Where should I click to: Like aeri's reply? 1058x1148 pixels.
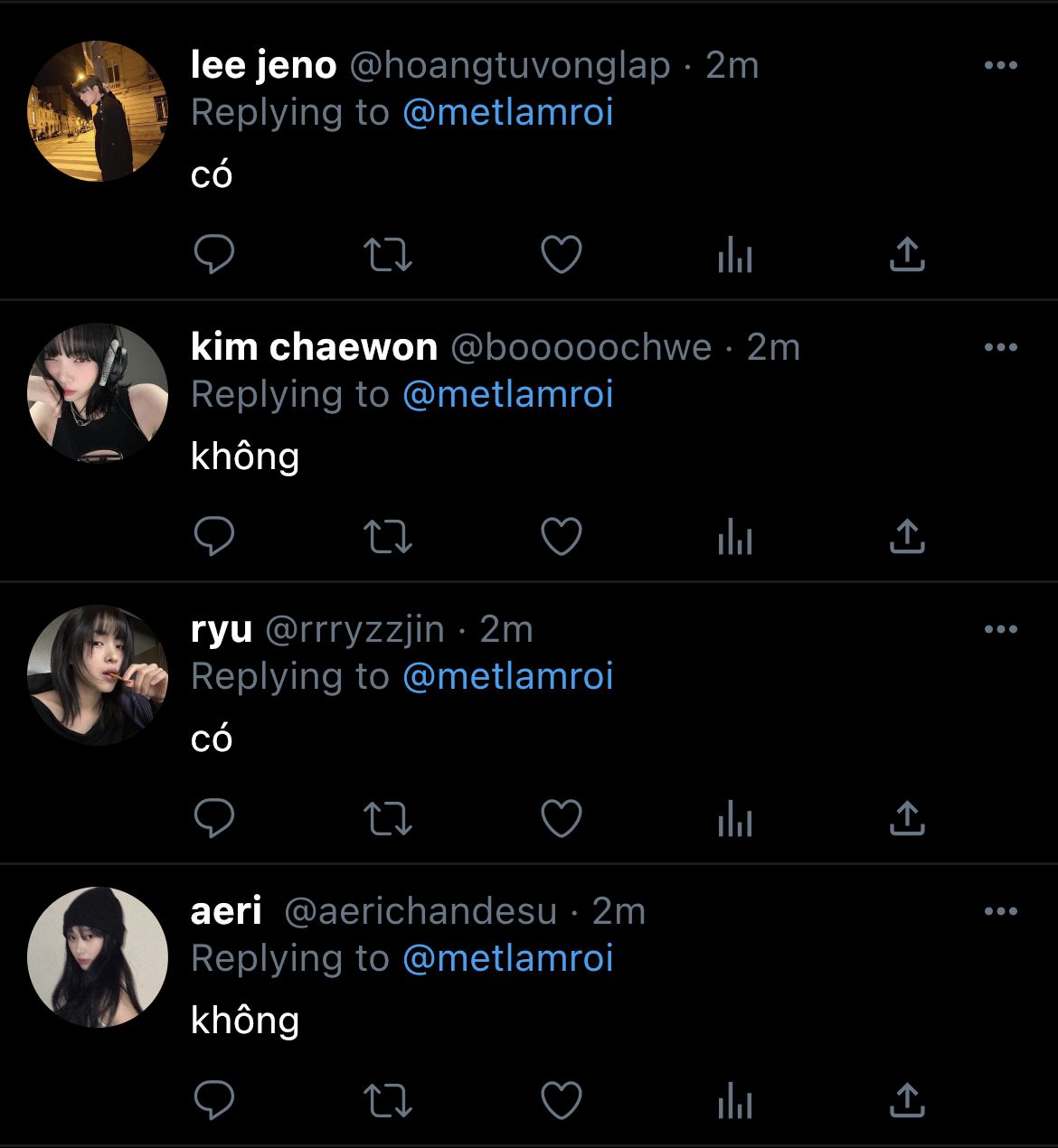(561, 1101)
